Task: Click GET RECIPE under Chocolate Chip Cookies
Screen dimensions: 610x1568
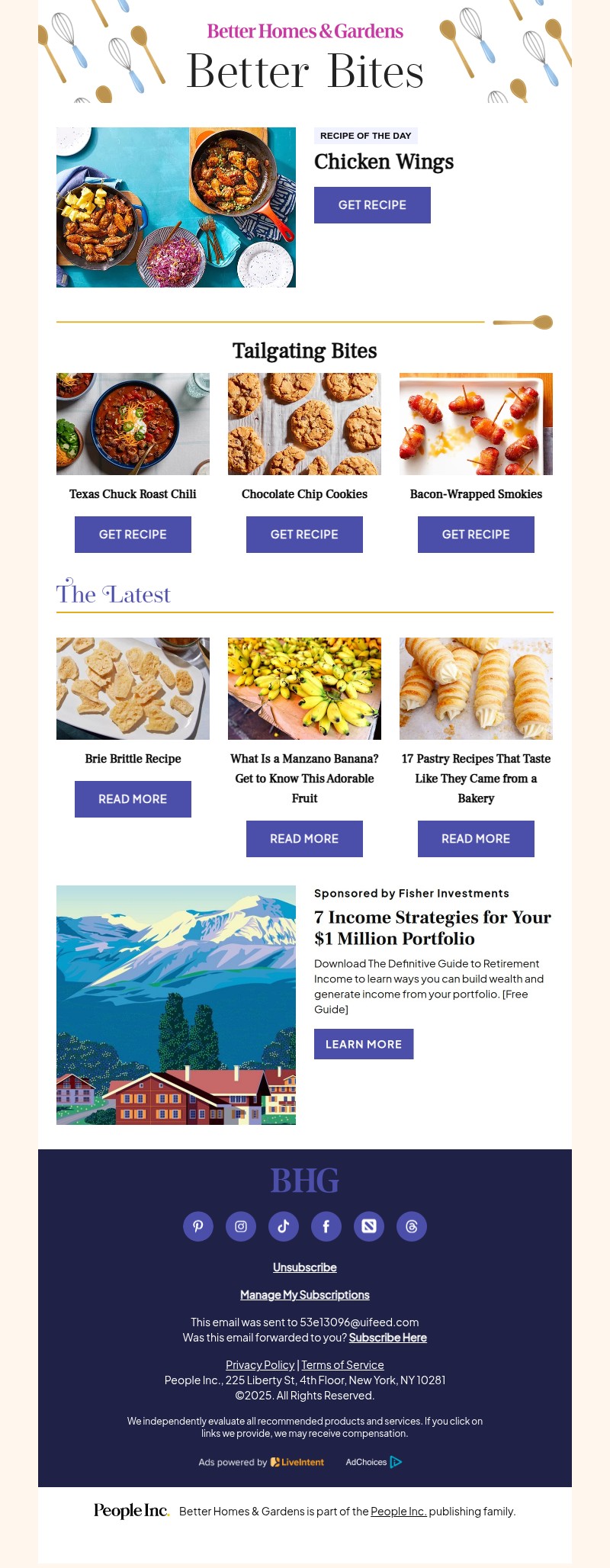Action: coord(304,534)
